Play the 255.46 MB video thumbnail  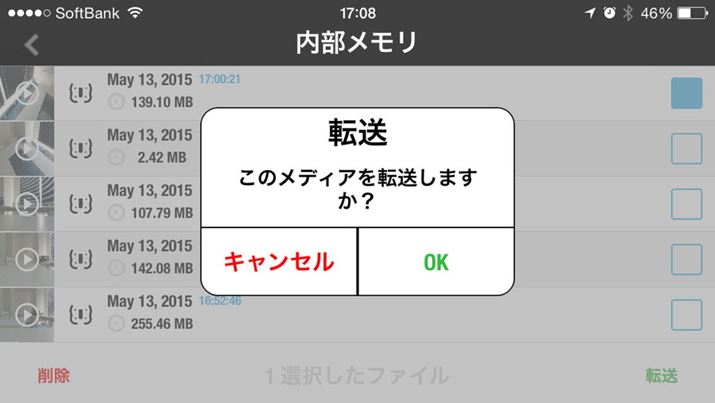click(27, 315)
